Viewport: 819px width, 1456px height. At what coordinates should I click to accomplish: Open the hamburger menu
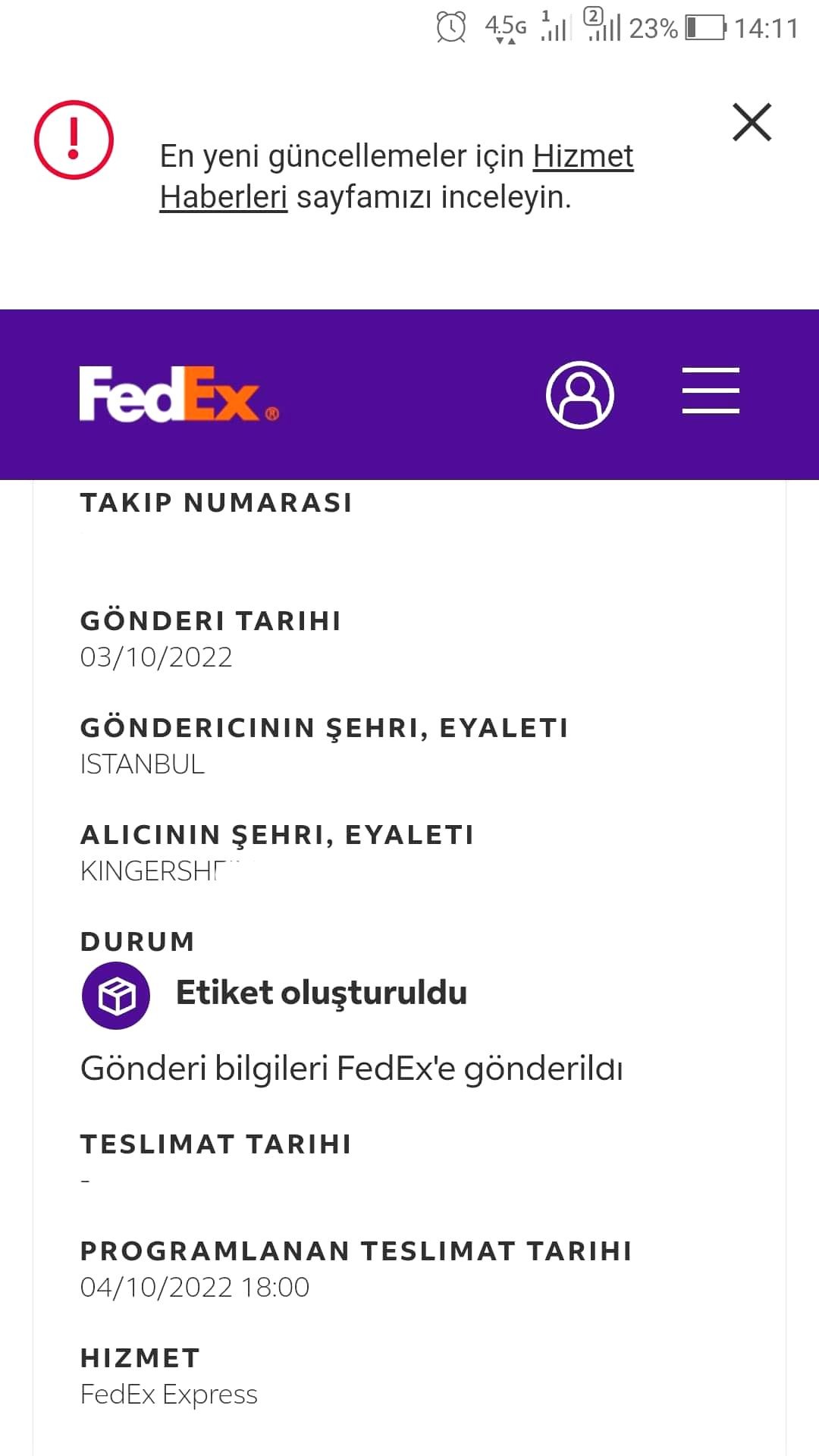711,391
